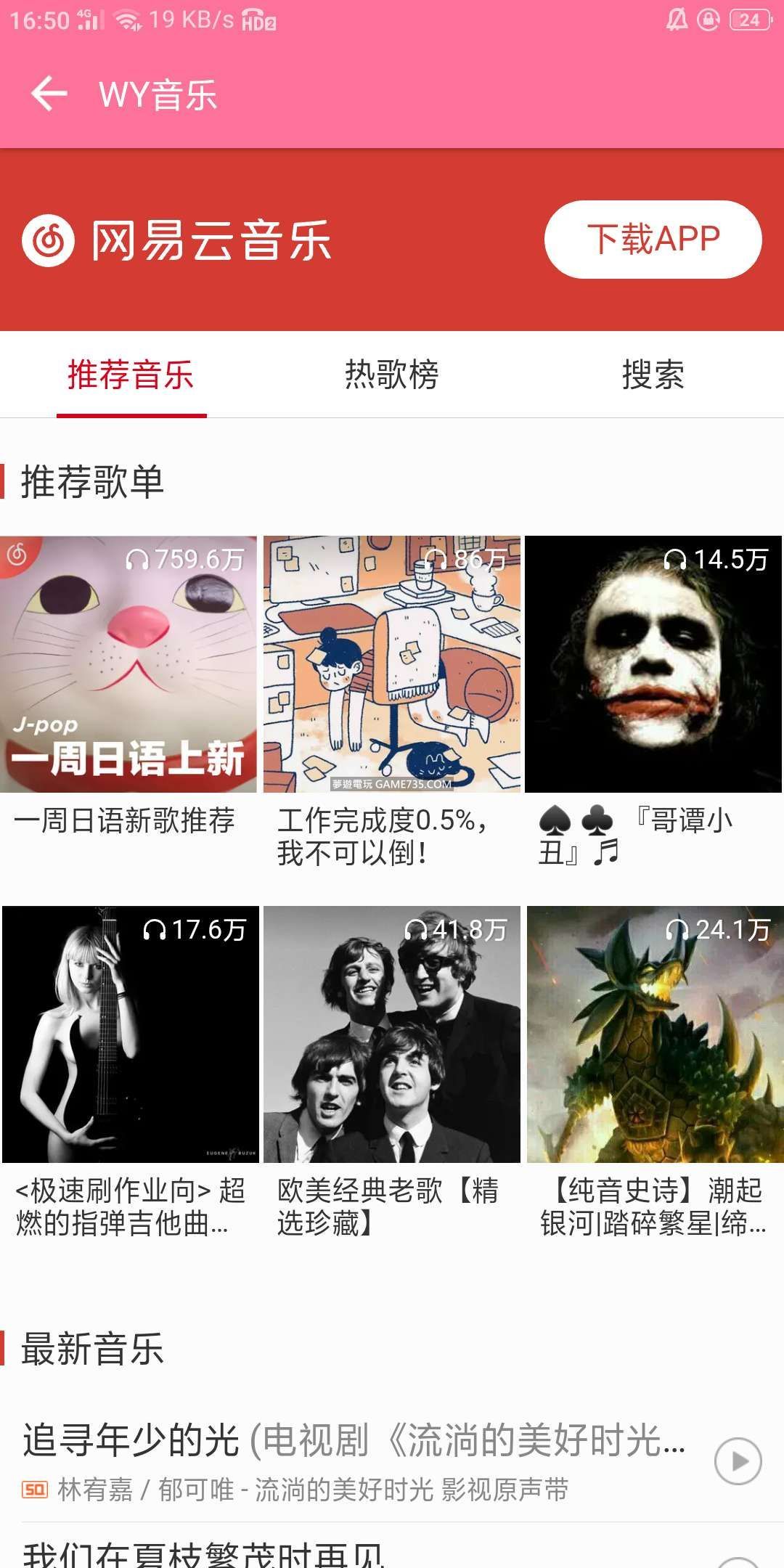
Task: Switch to the 热歌榜 tab
Action: click(x=391, y=375)
